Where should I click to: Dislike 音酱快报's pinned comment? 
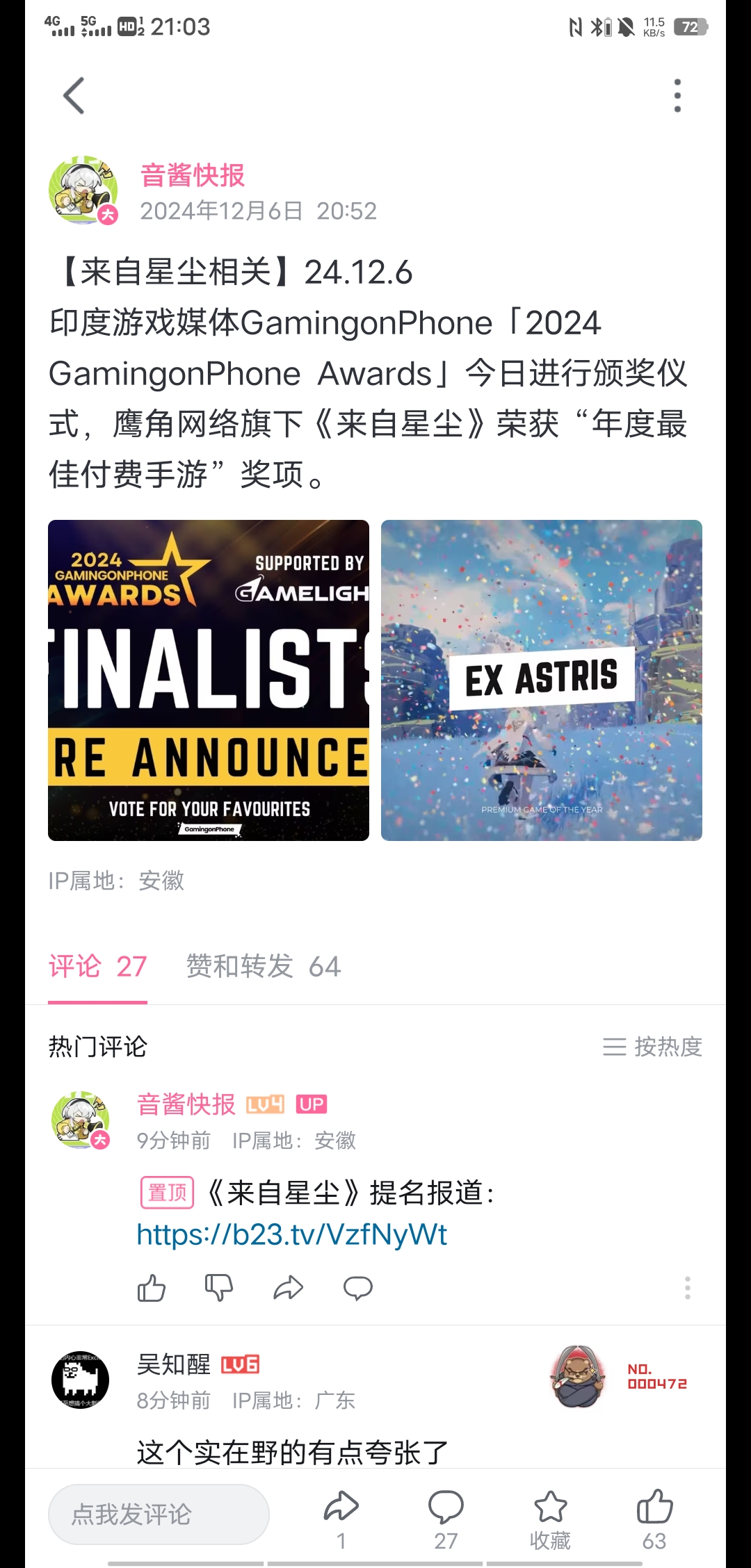point(218,1288)
